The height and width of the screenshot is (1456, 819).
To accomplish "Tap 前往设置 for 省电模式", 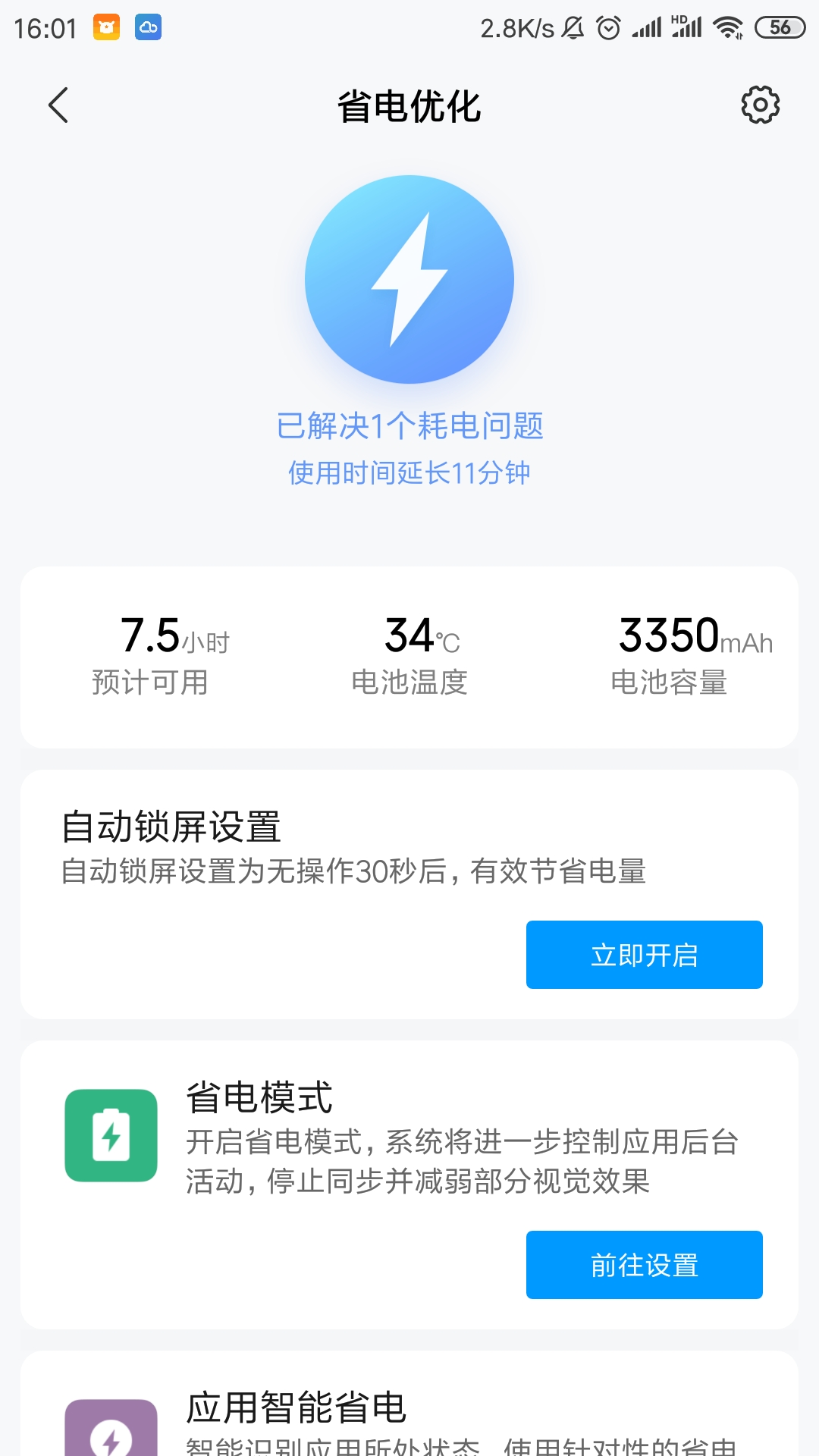I will 644,1265.
